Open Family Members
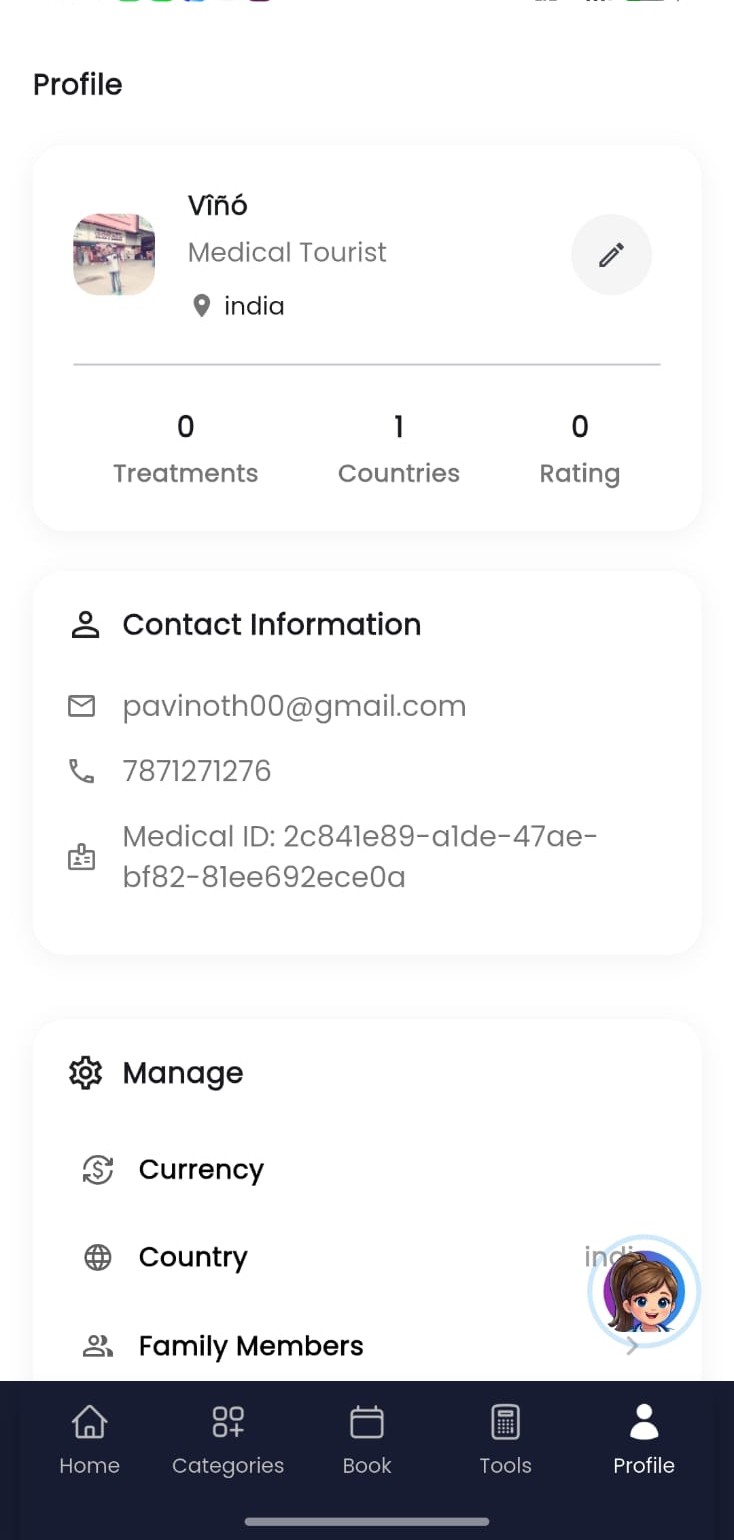Viewport: 734px width, 1540px height. (250, 1346)
